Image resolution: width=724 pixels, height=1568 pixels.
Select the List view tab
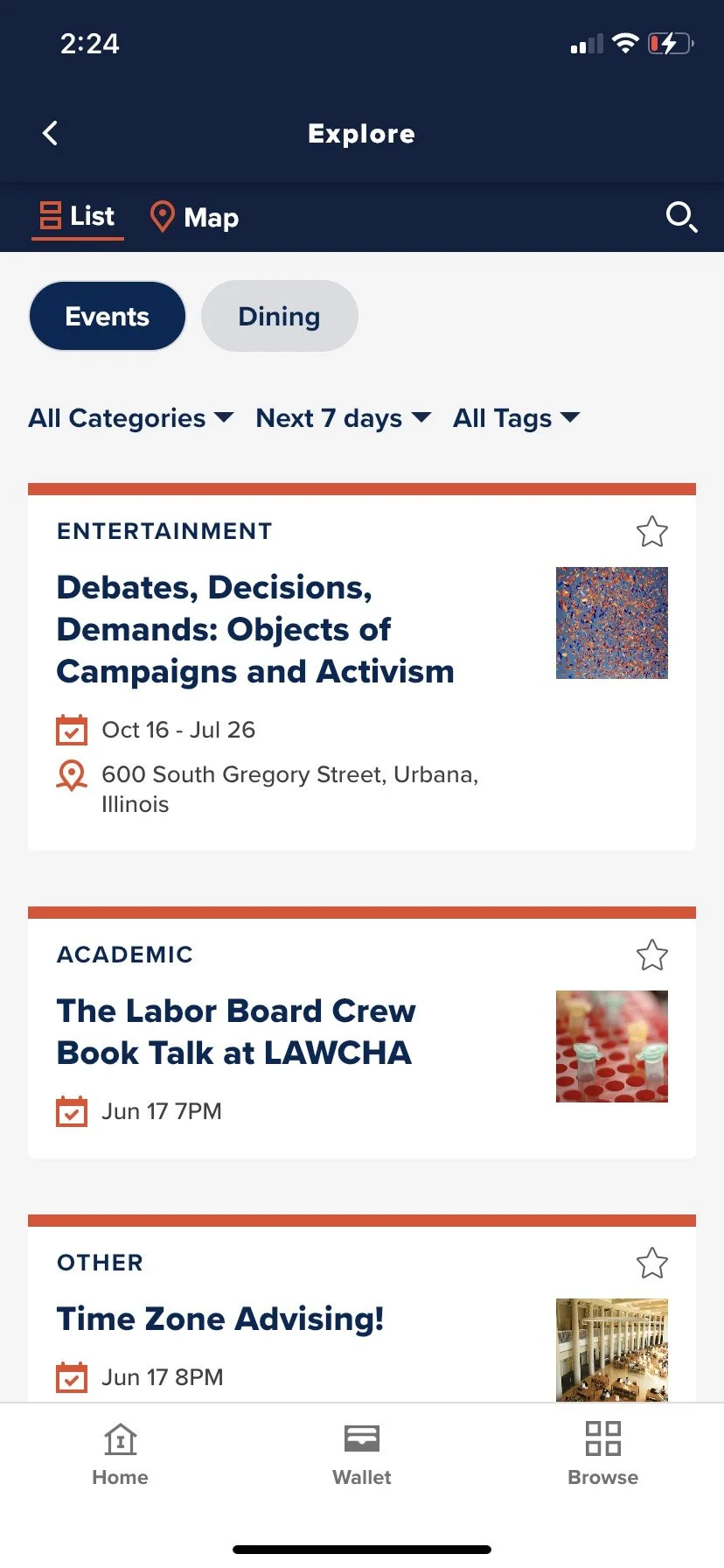[x=78, y=216]
